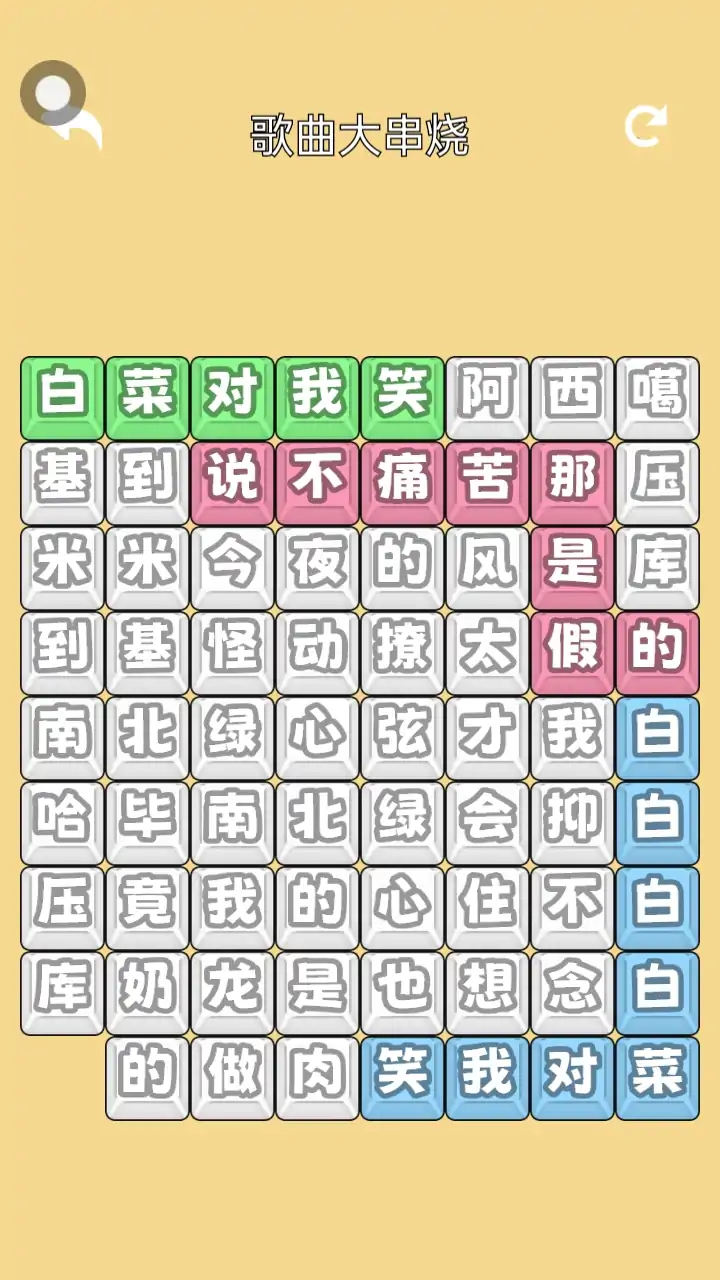Select the 怪 character tile

[x=232, y=650]
